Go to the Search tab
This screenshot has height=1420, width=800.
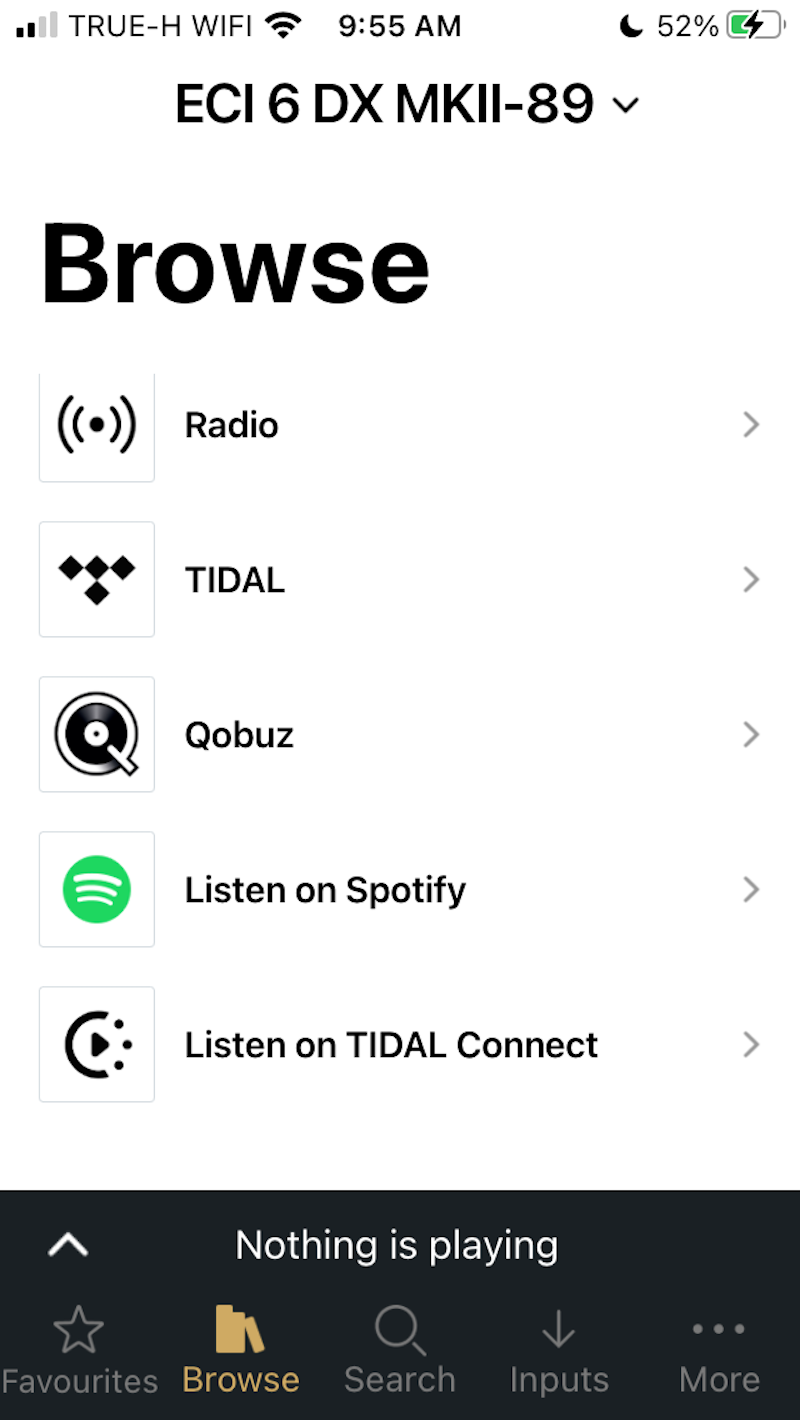(400, 1350)
